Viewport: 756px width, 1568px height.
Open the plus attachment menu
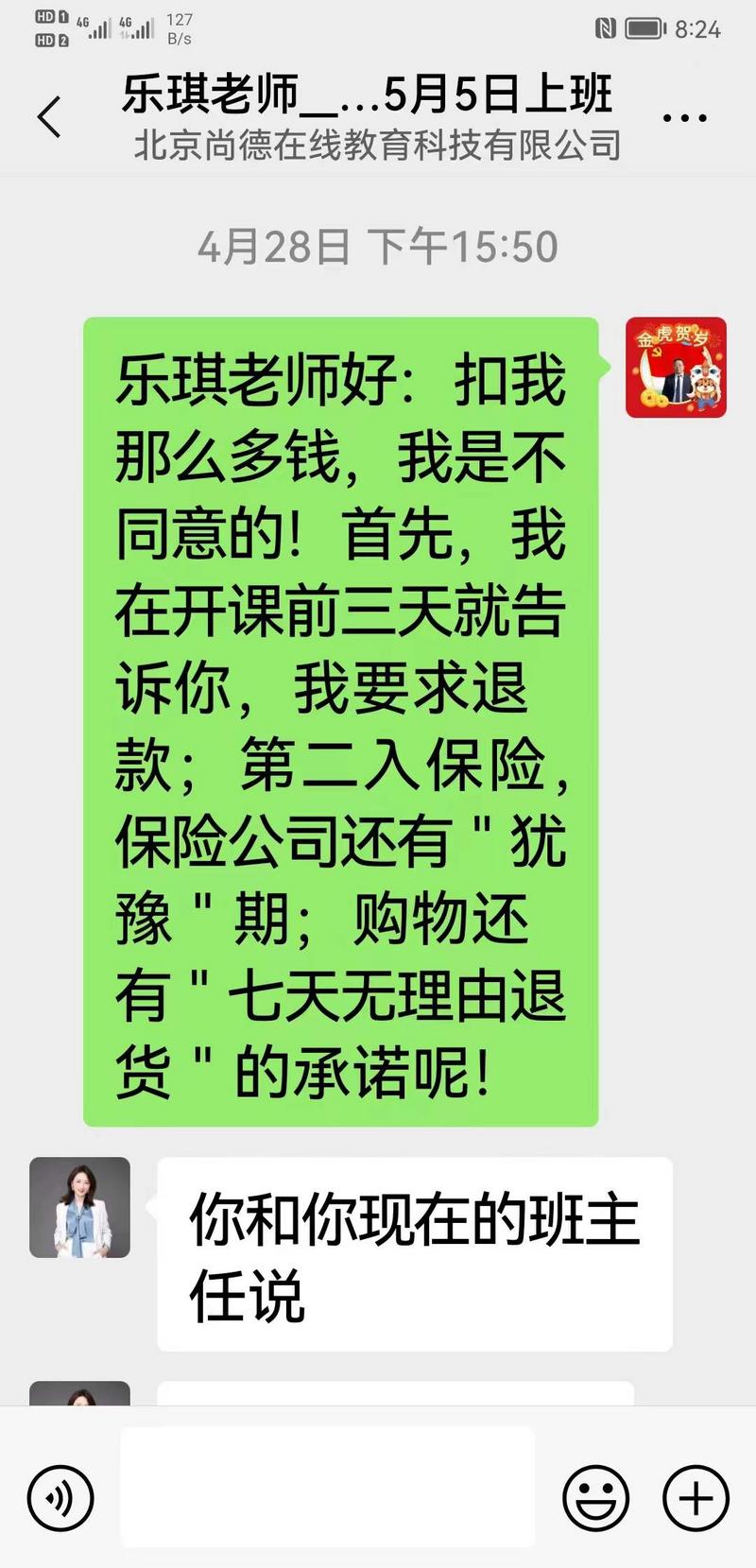pos(696,1498)
